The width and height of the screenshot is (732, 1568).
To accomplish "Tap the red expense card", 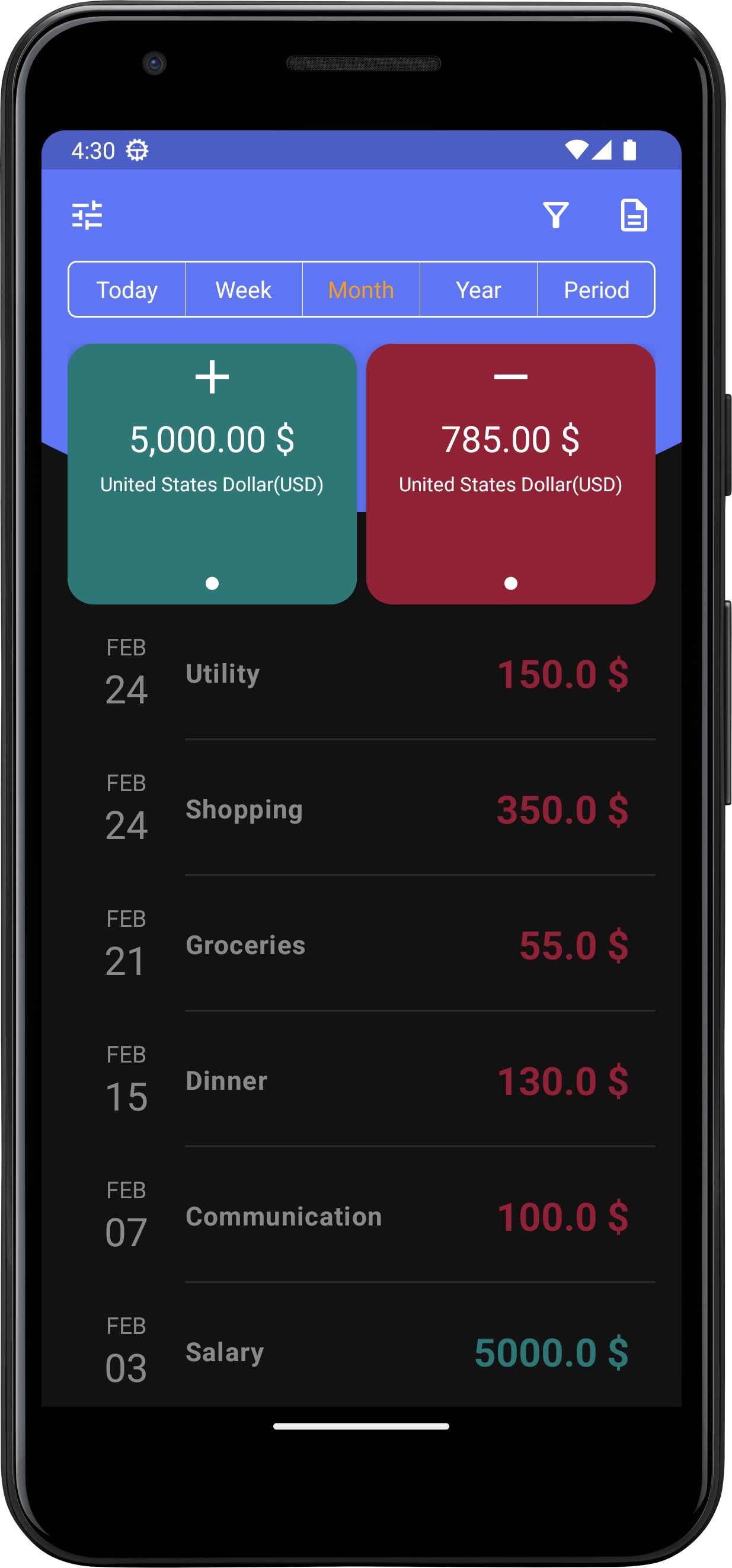I will point(510,473).
